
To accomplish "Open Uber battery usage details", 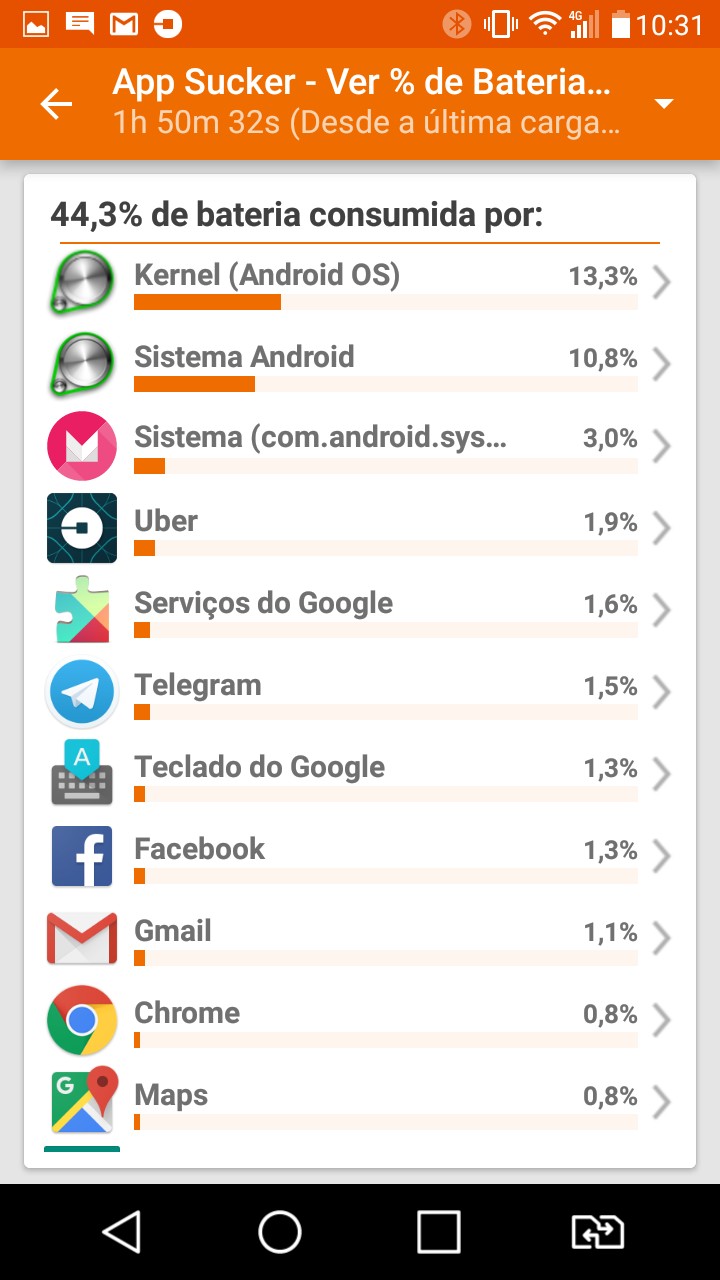I will click(360, 529).
